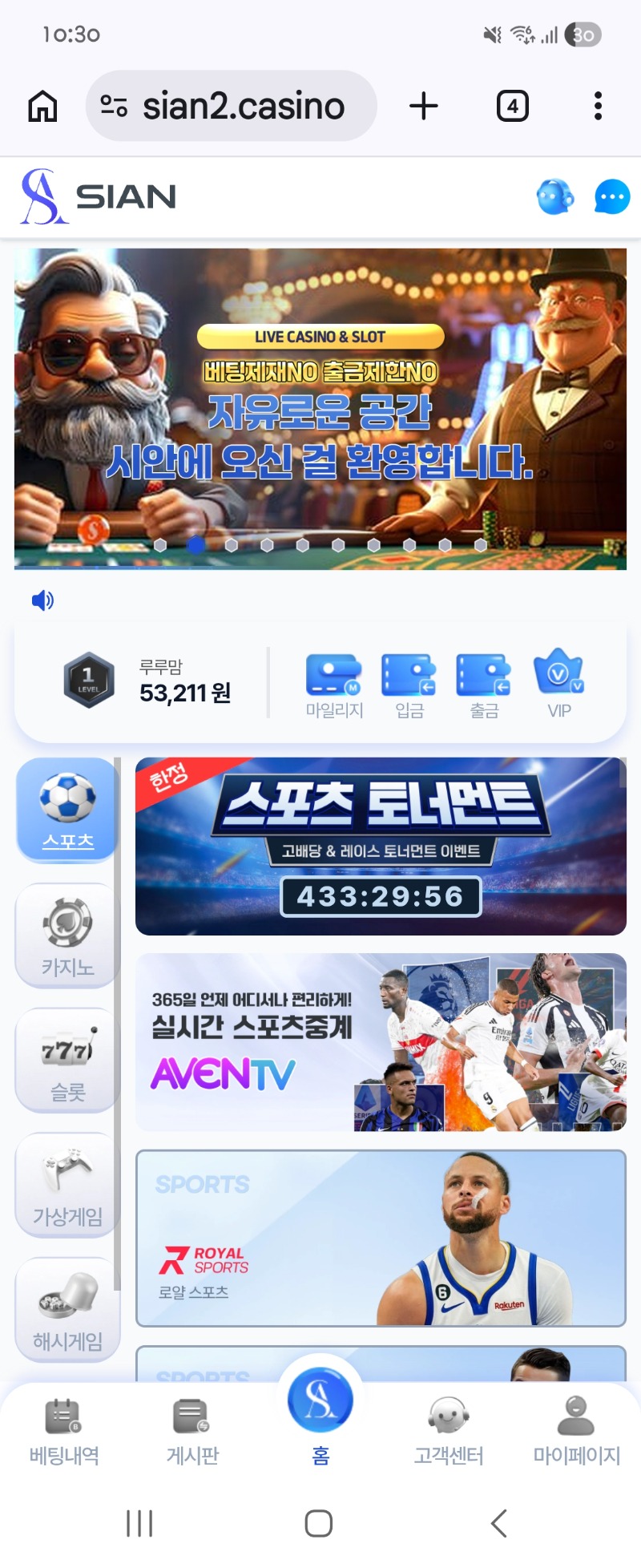Select the 카지노 category
Screen dimensions: 641x1568
(x=68, y=936)
